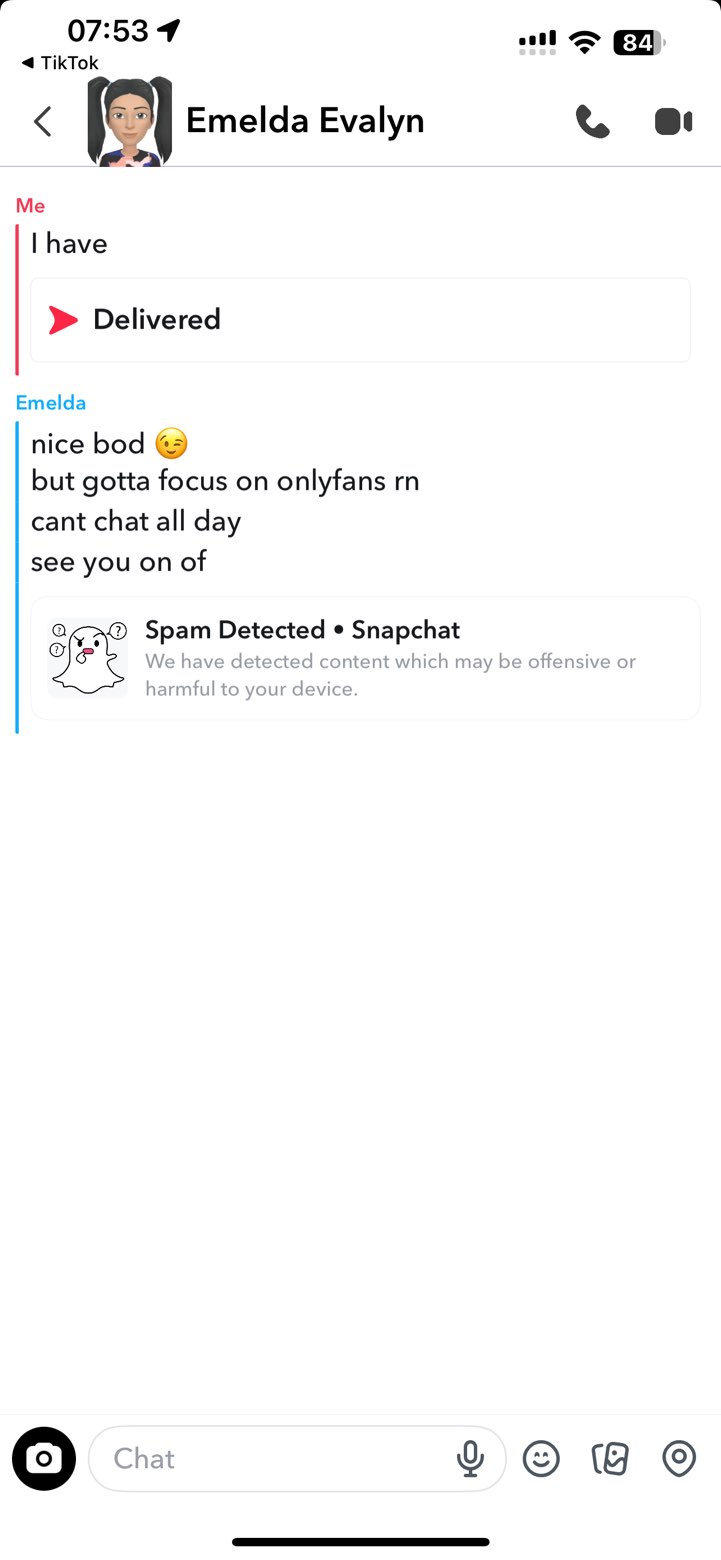This screenshot has width=721, height=1560.
Task: Go back from Emelda Evalyn chat
Action: [x=42, y=122]
